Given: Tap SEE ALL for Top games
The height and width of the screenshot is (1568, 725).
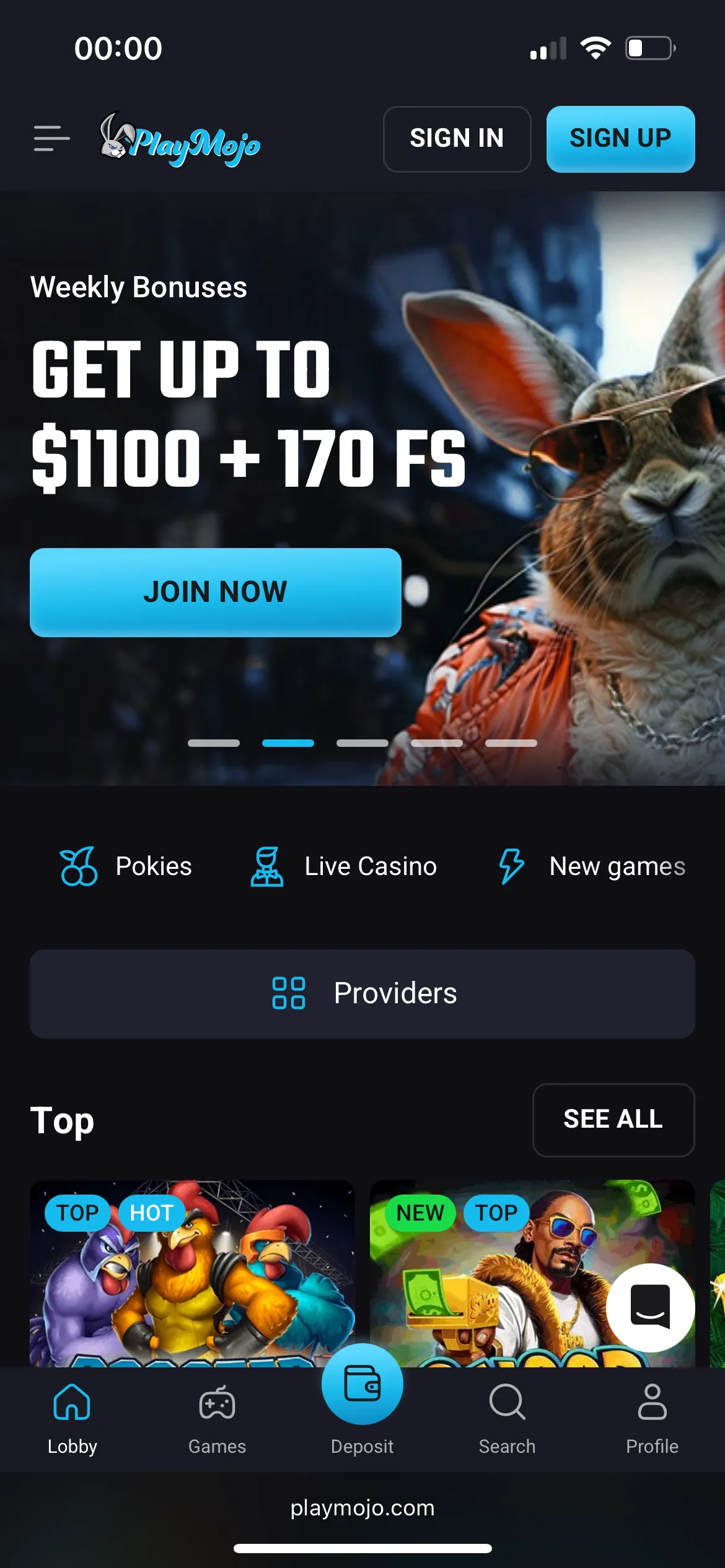Looking at the screenshot, I should [613, 1120].
